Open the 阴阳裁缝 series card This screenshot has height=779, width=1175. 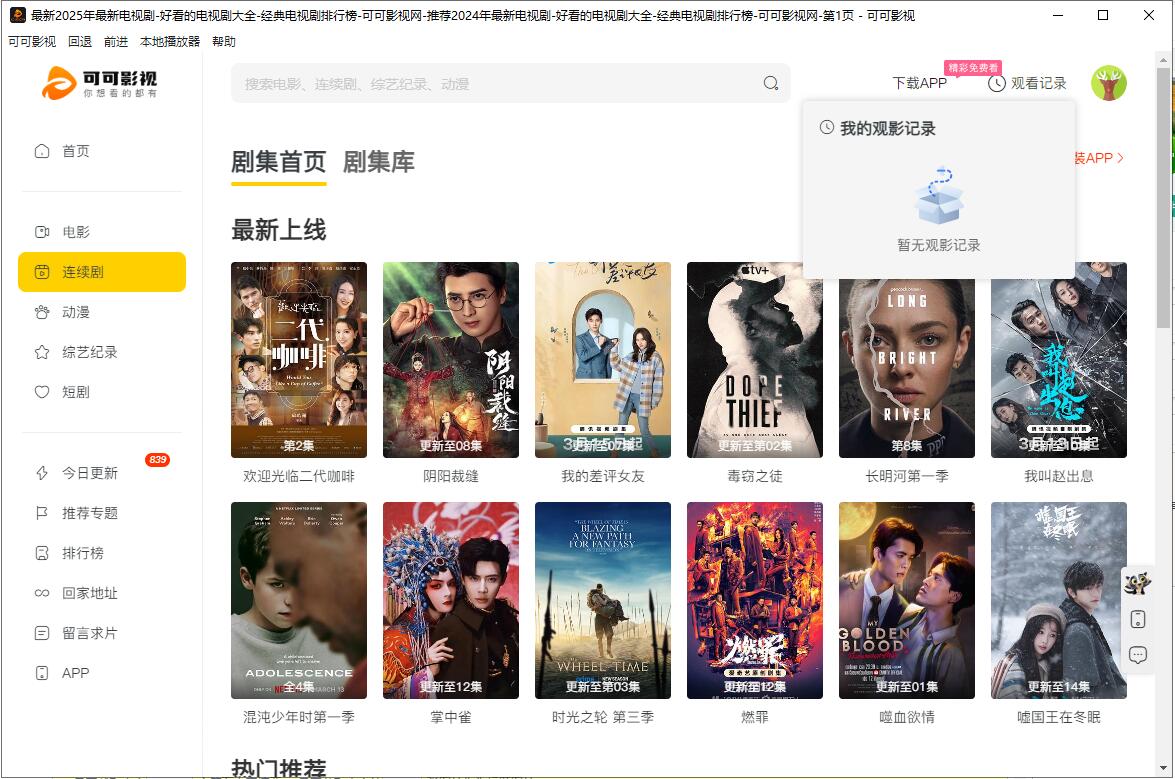[x=451, y=360]
